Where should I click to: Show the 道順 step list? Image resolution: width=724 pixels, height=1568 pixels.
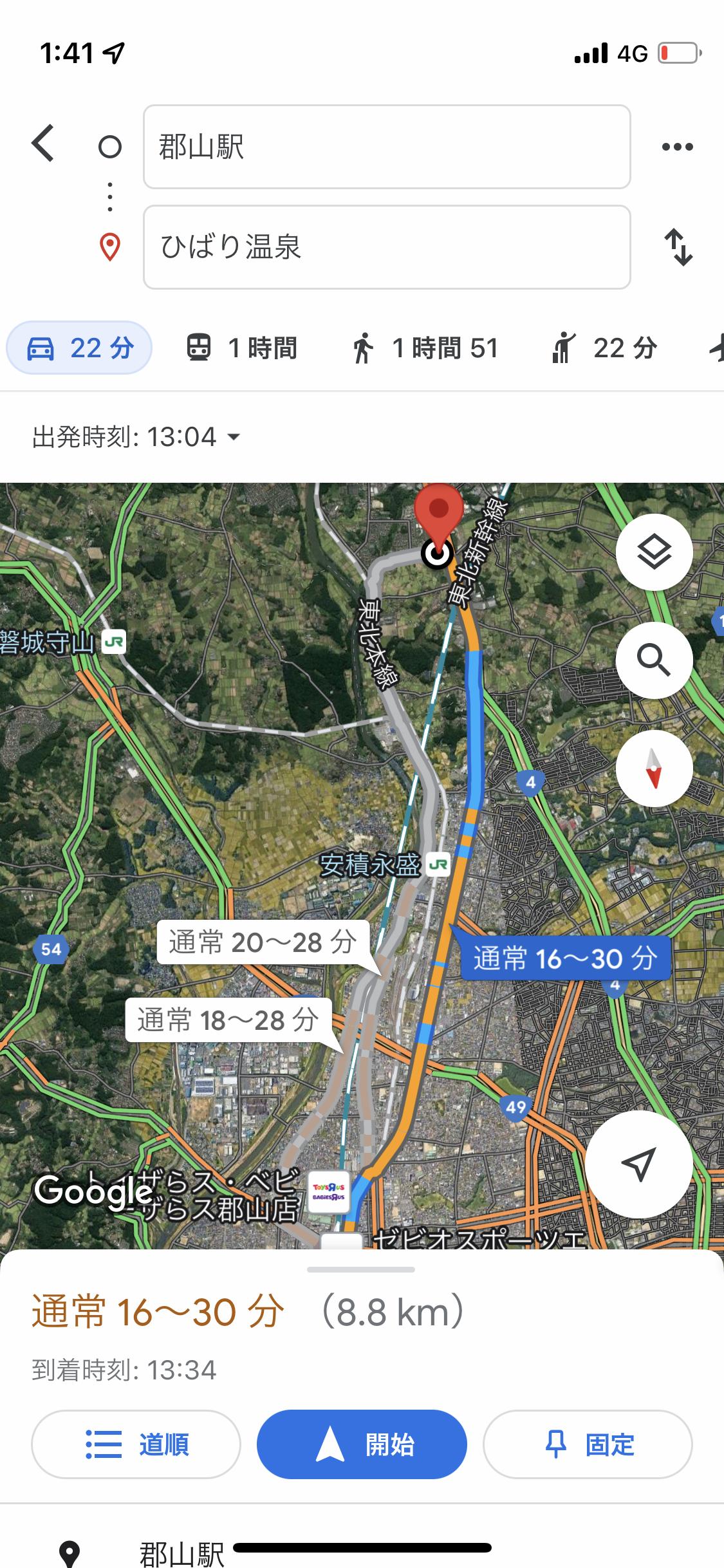click(x=136, y=1444)
